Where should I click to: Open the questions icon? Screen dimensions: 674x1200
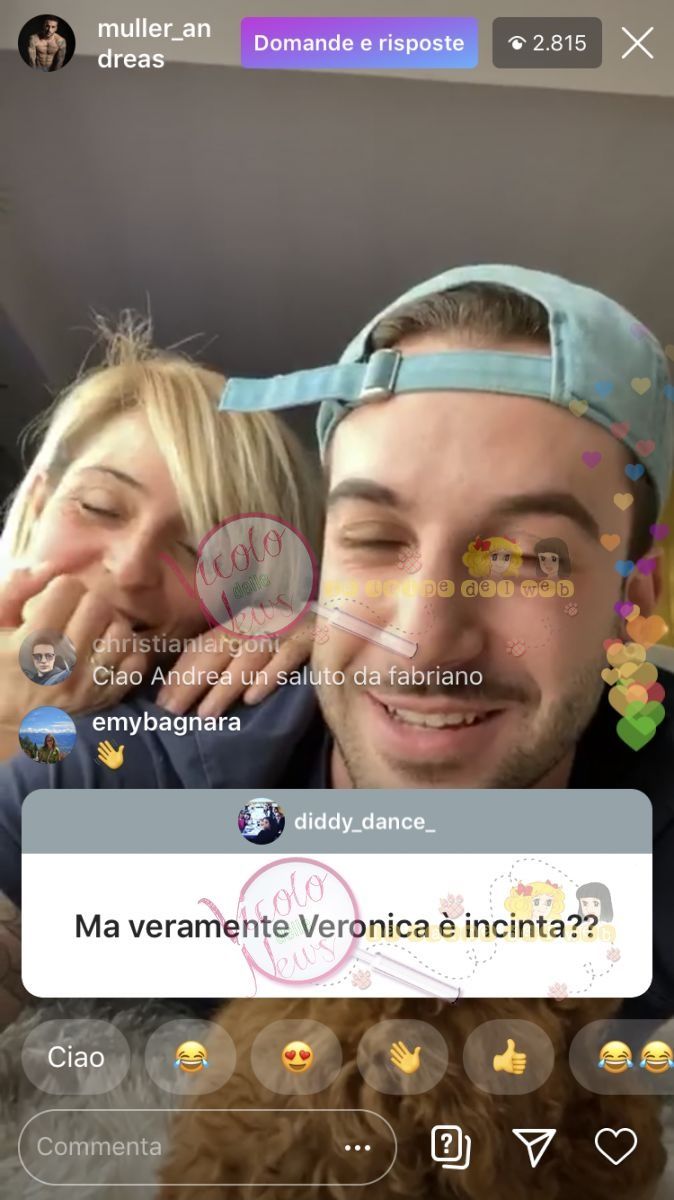coord(451,1146)
